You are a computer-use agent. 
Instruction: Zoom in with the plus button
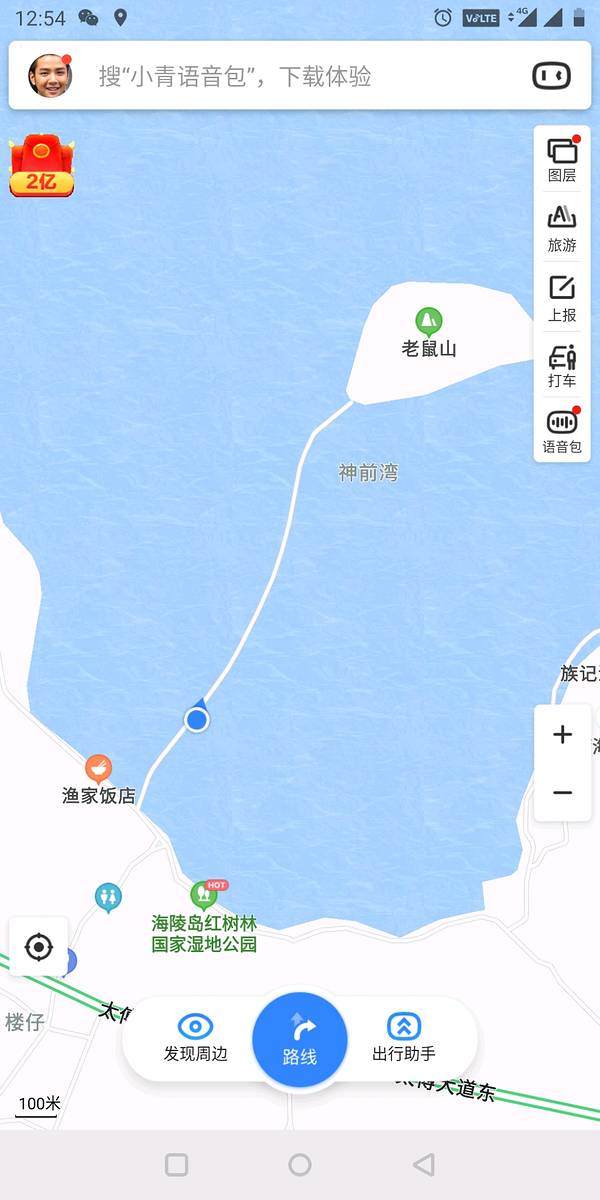(x=563, y=735)
